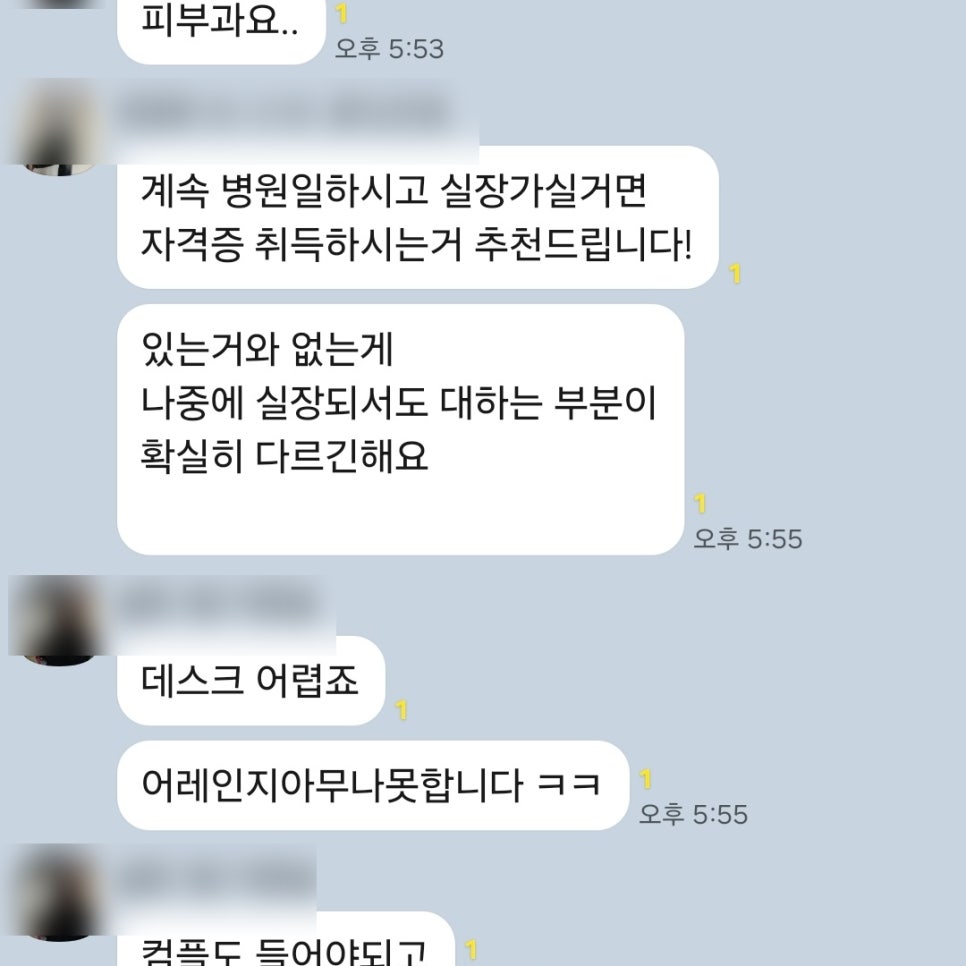
Task: Open avatar of sender of "컴플도 들어야되고"
Action: tap(57, 890)
